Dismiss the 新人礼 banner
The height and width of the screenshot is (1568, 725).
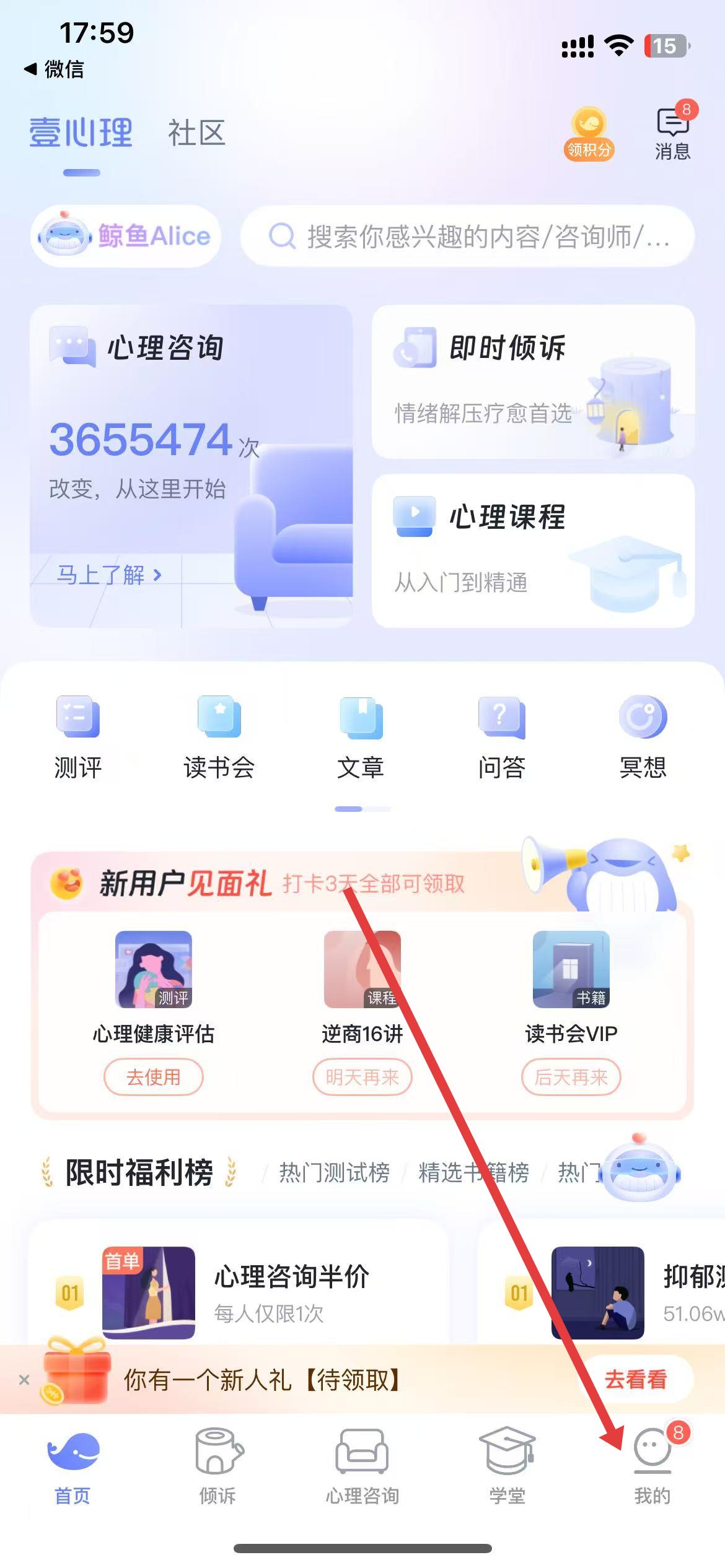coord(24,1380)
